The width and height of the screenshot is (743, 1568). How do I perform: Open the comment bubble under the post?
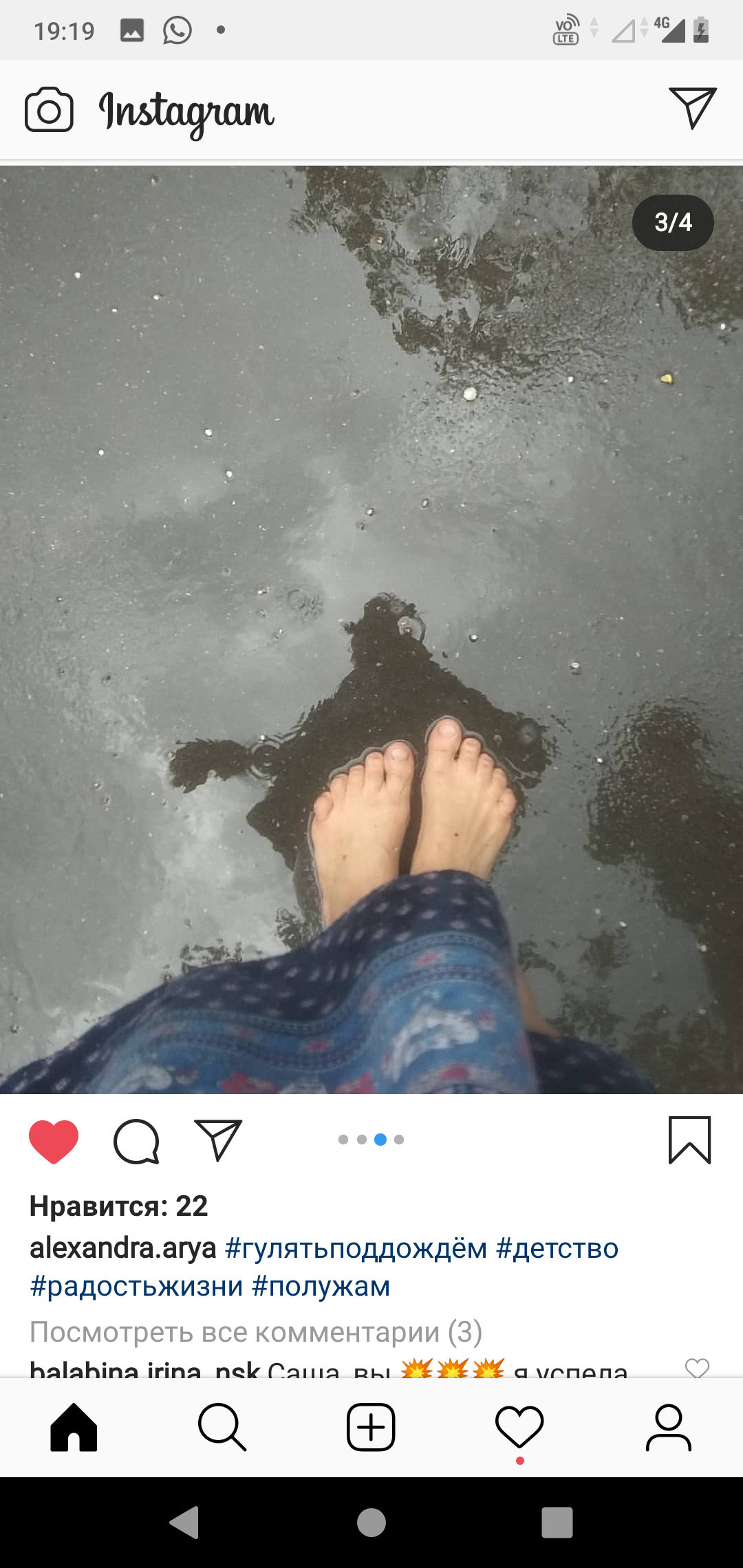[x=136, y=1142]
